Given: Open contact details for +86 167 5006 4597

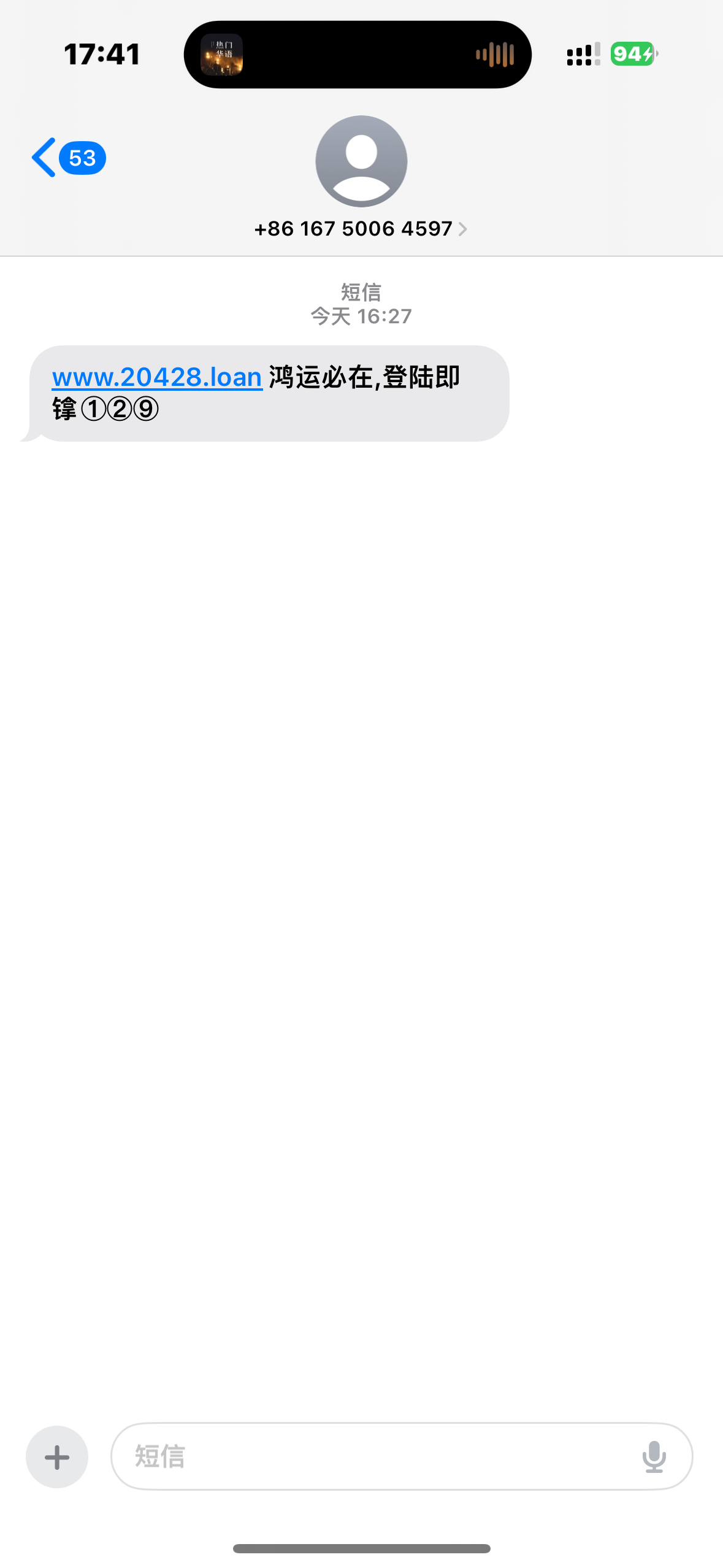Looking at the screenshot, I should click(361, 228).
